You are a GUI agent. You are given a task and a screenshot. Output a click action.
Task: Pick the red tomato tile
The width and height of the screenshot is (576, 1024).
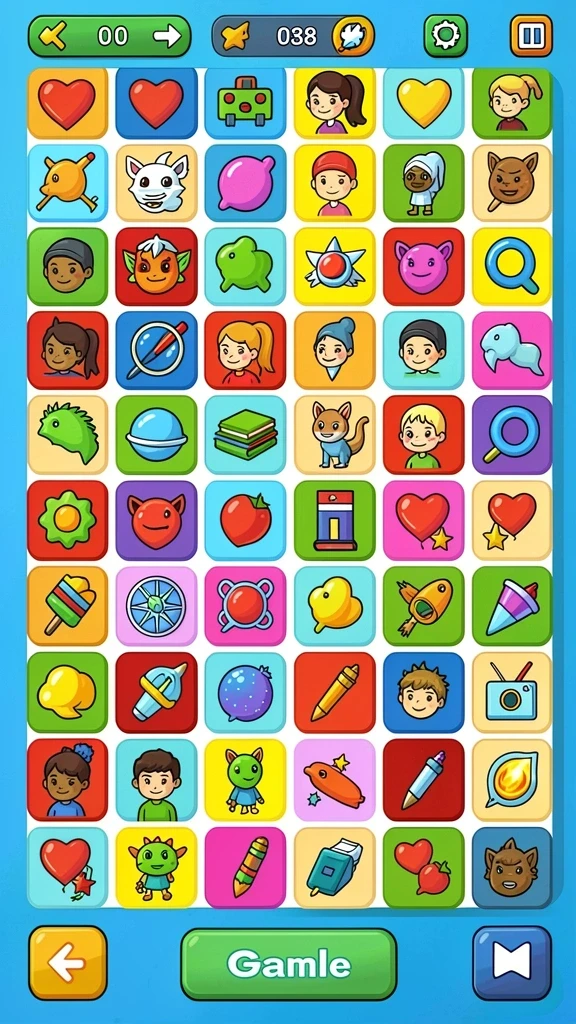[x=245, y=520]
